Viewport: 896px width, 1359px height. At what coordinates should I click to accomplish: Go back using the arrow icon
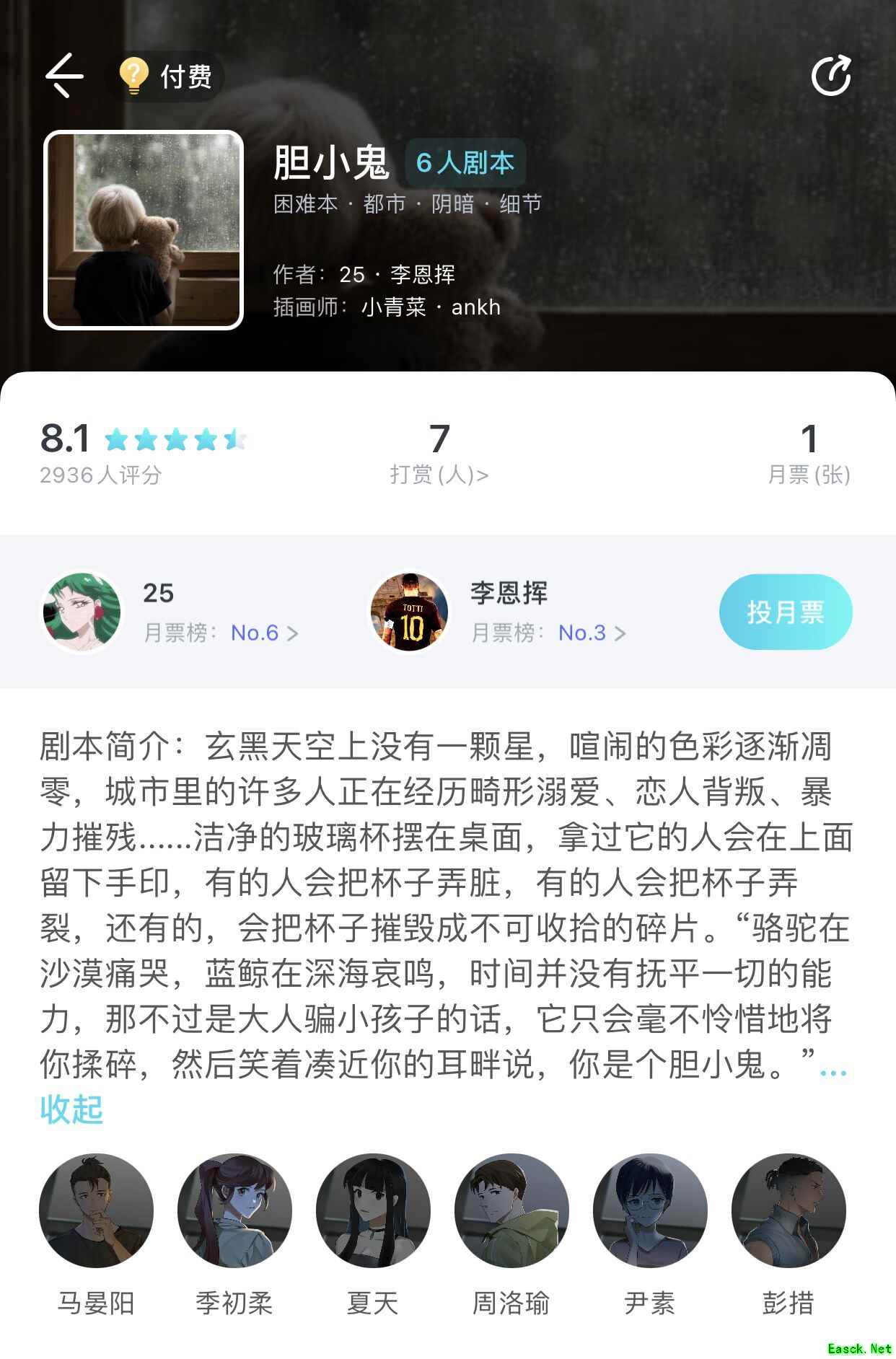point(64,75)
